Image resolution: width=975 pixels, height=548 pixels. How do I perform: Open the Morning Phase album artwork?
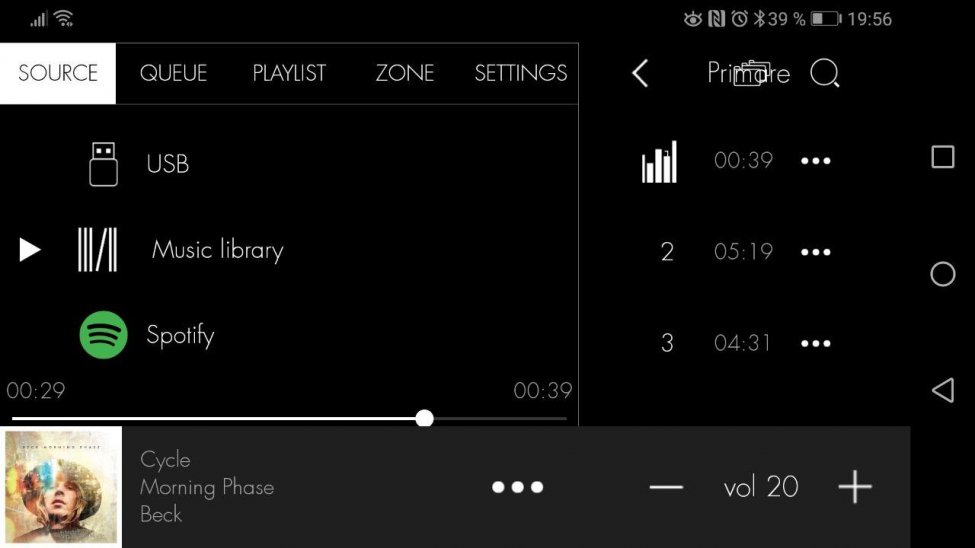(62, 487)
